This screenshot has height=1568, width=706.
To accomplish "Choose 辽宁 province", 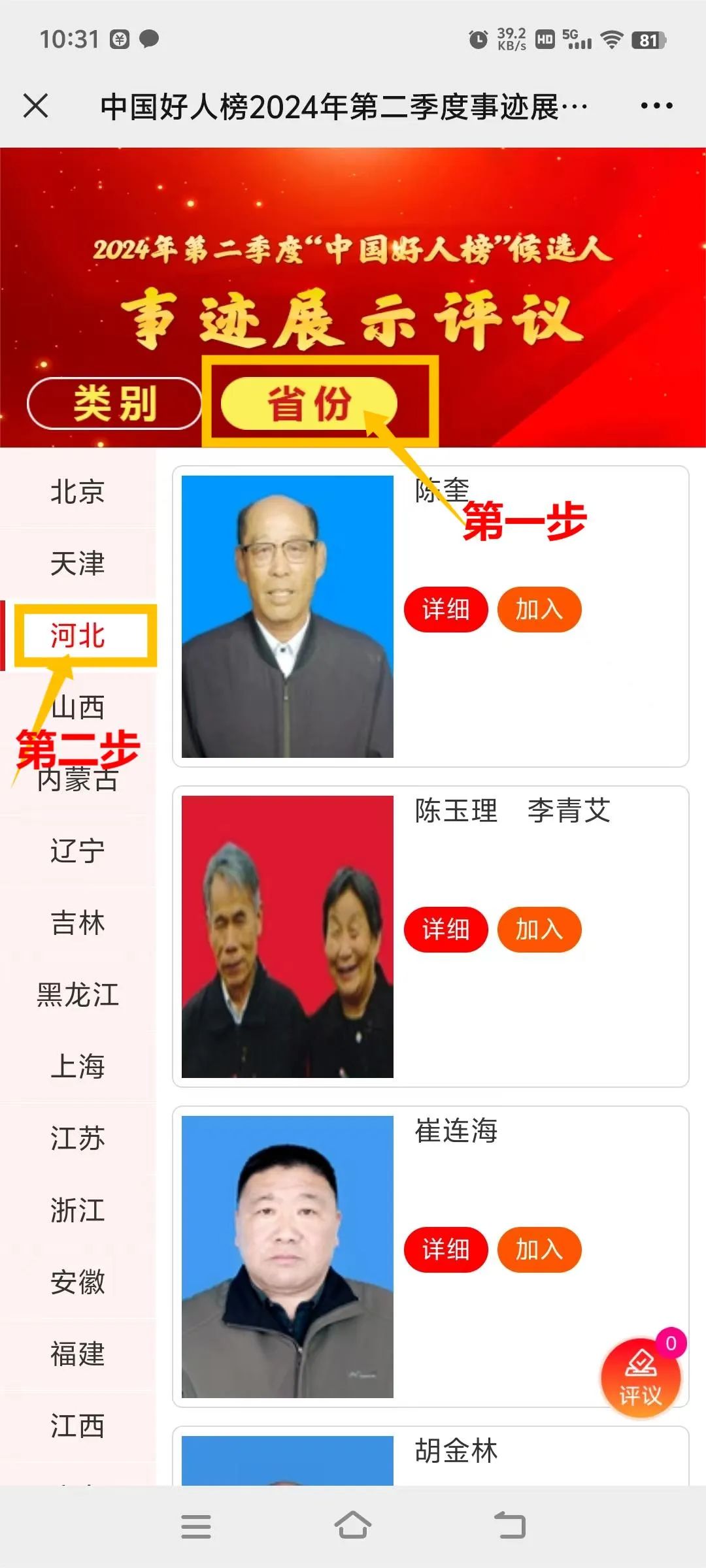I will [x=78, y=851].
